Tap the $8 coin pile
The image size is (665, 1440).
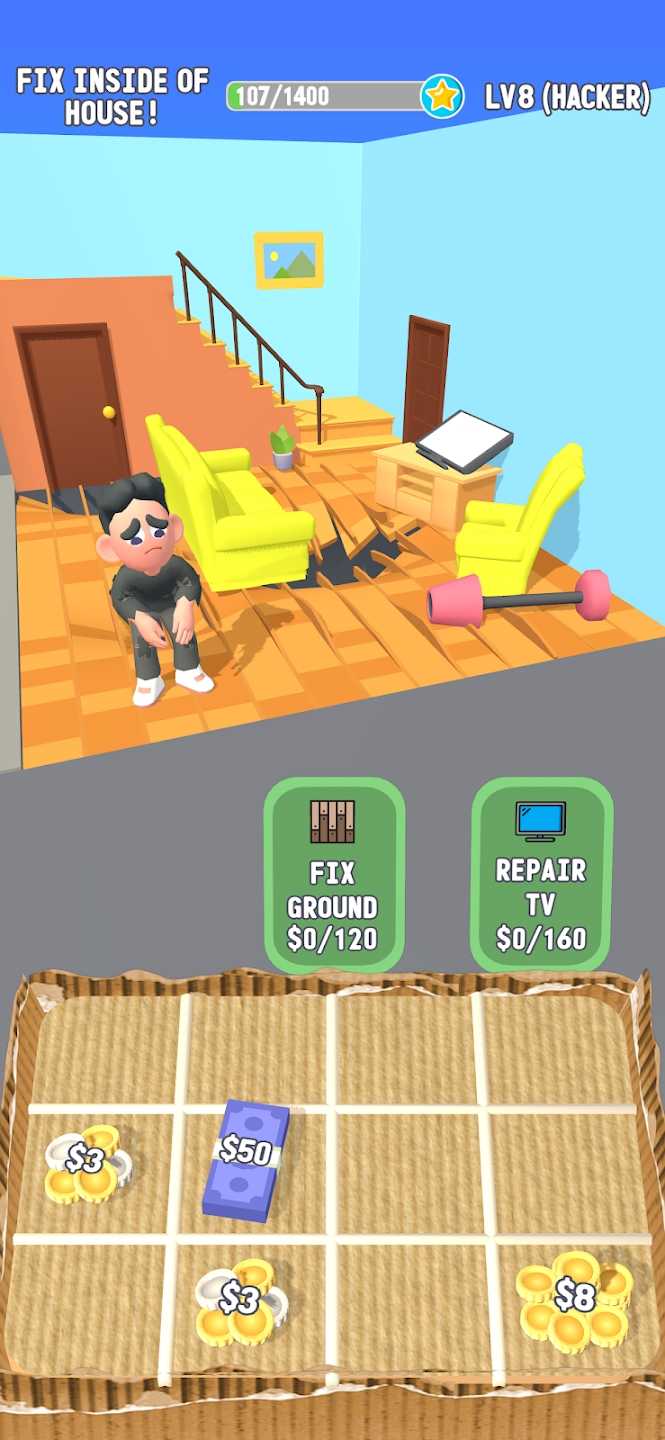(574, 1300)
